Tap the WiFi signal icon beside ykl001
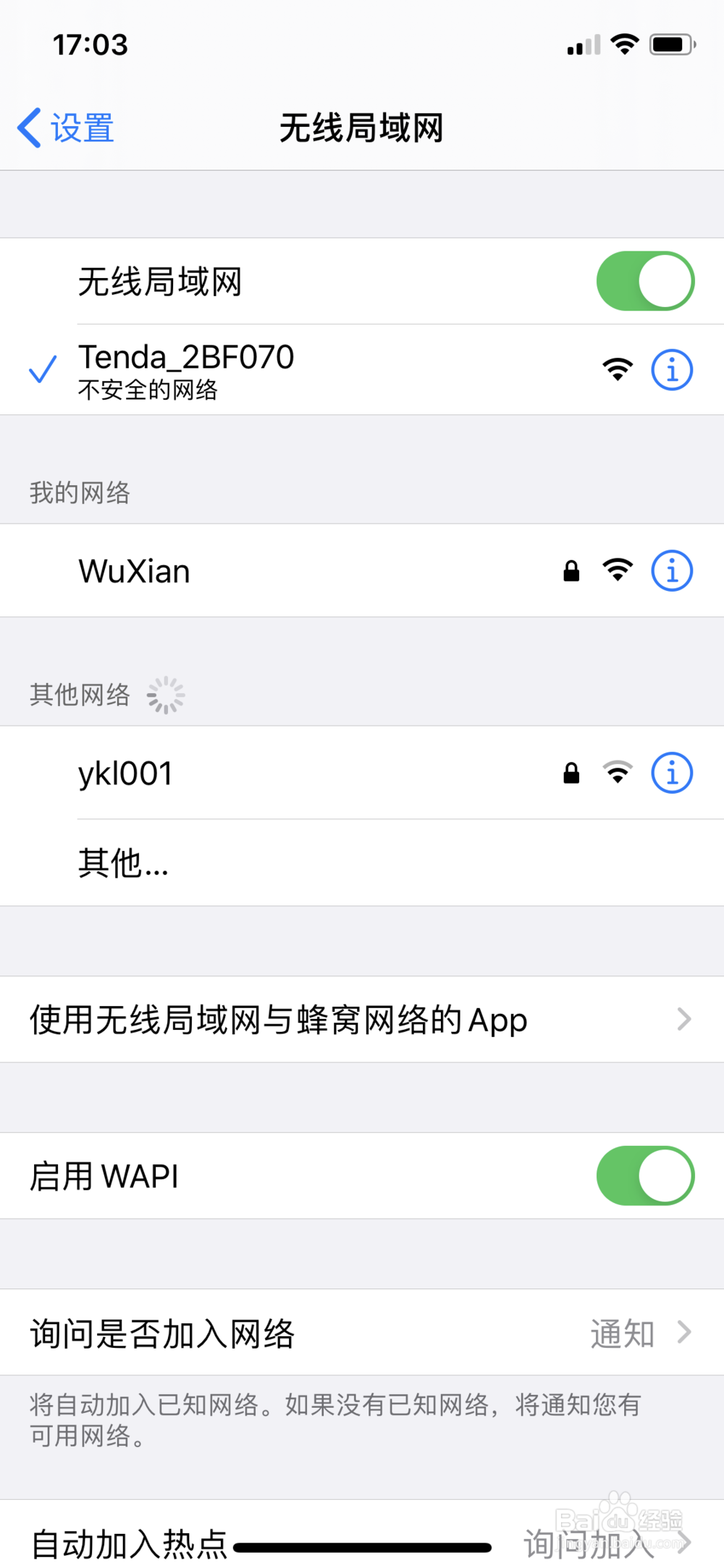Screen dimensions: 724x1568 [617, 772]
